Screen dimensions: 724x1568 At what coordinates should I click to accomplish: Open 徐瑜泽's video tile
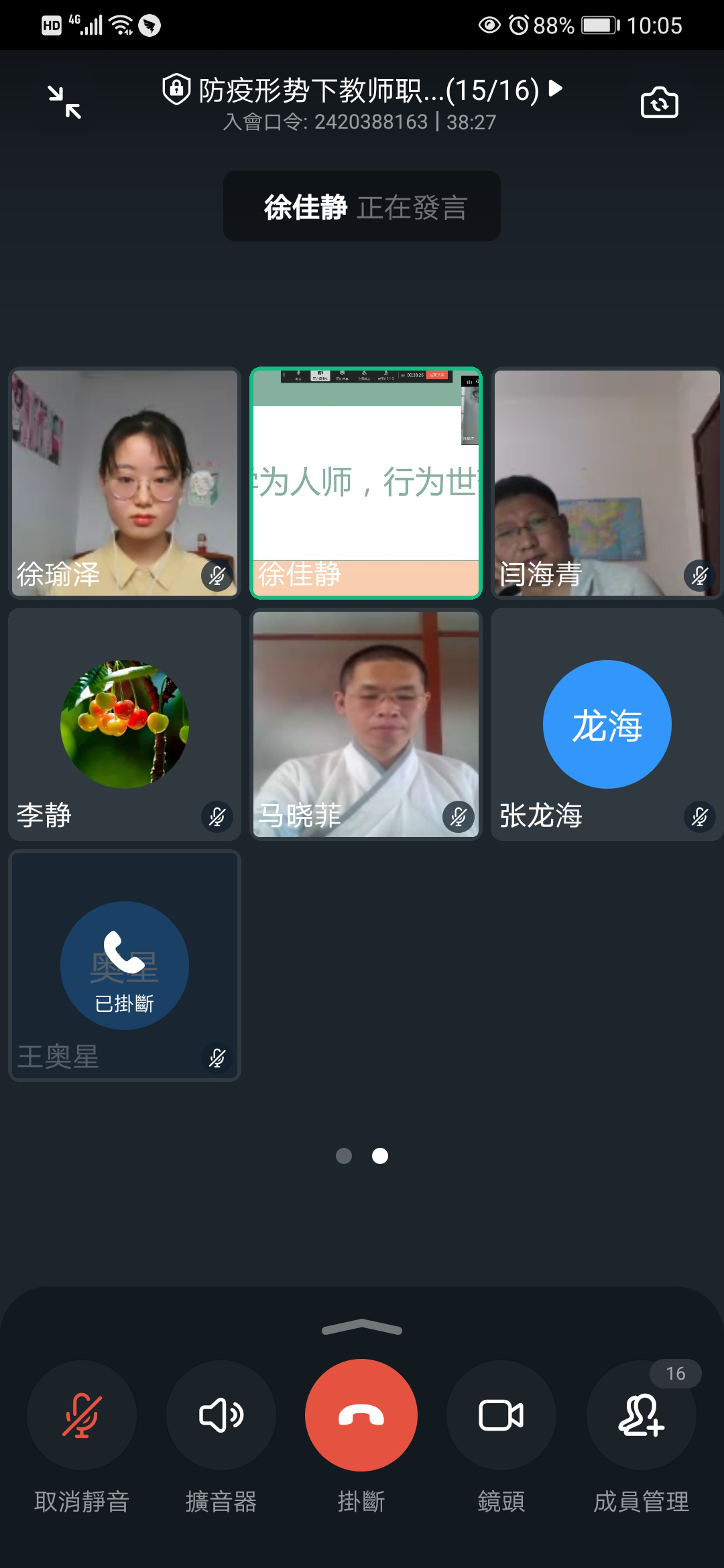(x=125, y=482)
